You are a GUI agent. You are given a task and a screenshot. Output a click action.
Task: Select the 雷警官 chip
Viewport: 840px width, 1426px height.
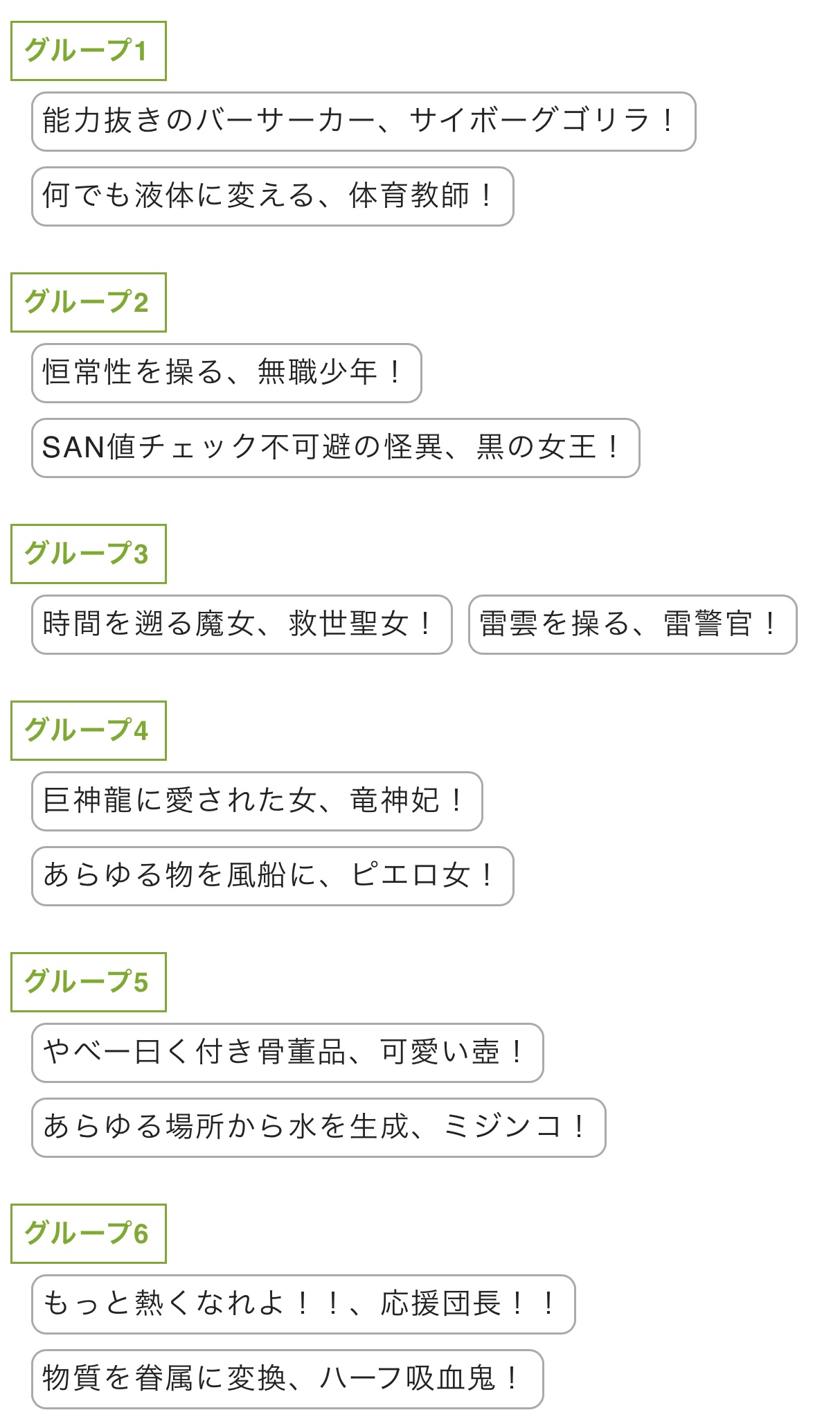click(633, 624)
